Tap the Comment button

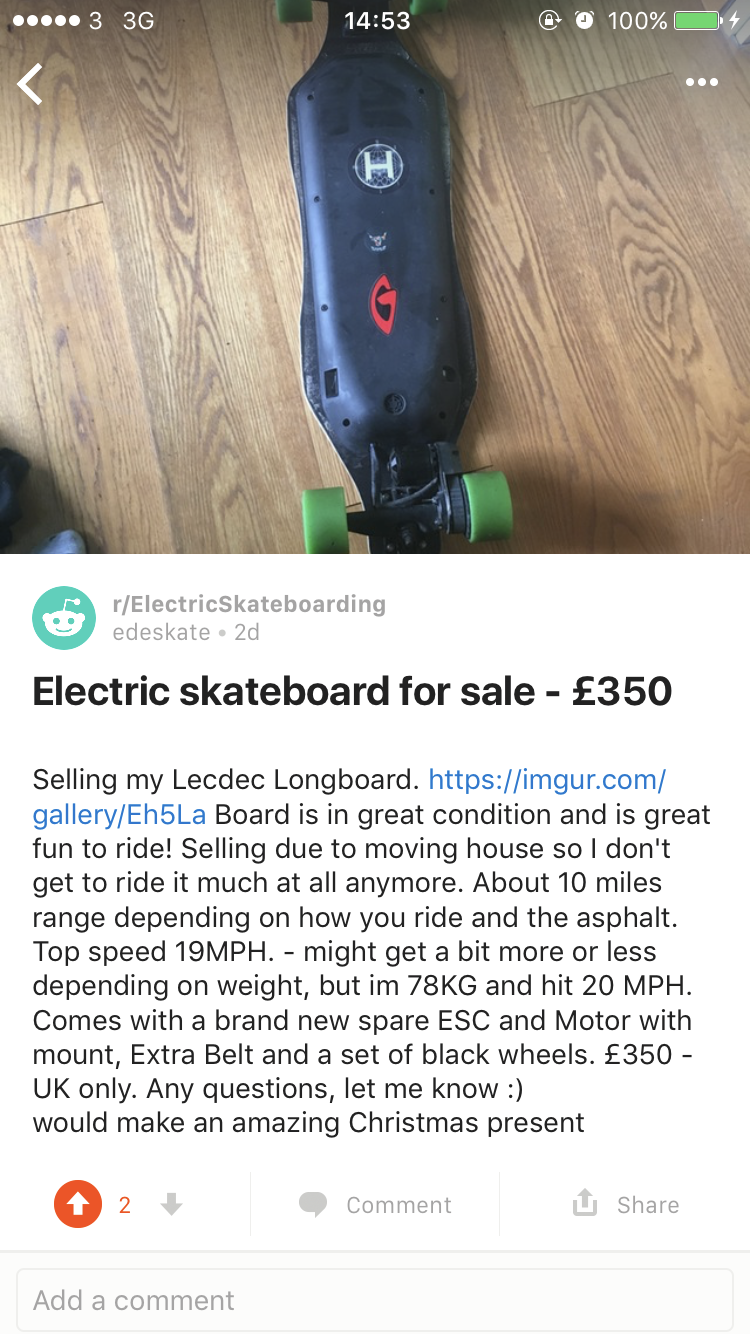click(x=376, y=1205)
